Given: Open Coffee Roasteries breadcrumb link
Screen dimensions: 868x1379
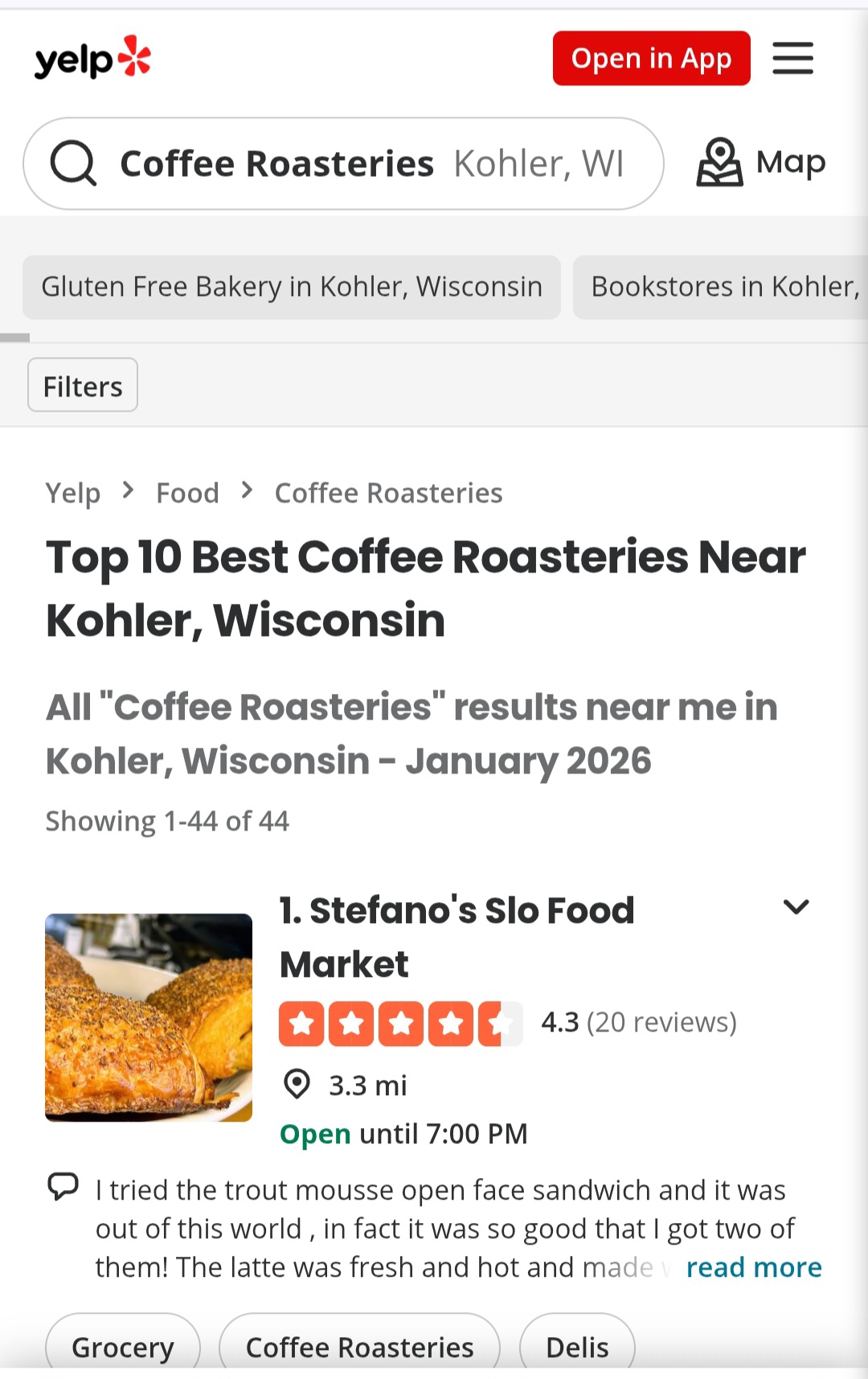Looking at the screenshot, I should pos(388,493).
